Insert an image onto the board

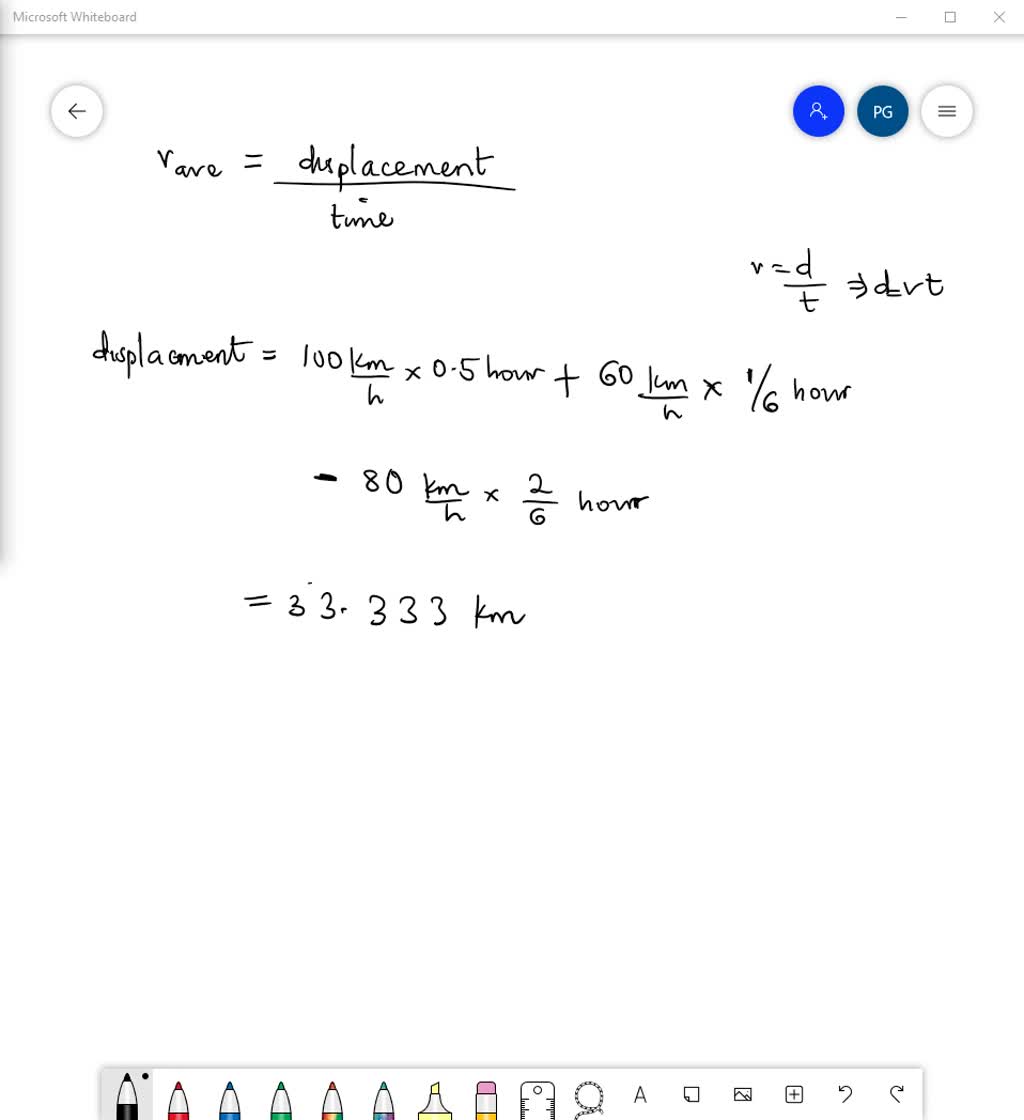click(x=742, y=1095)
